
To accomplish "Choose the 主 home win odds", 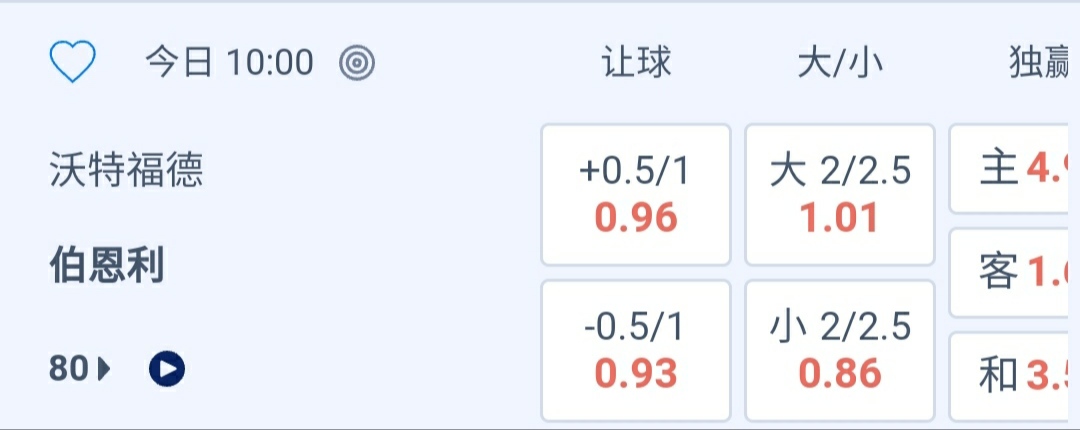I will [x=1014, y=169].
